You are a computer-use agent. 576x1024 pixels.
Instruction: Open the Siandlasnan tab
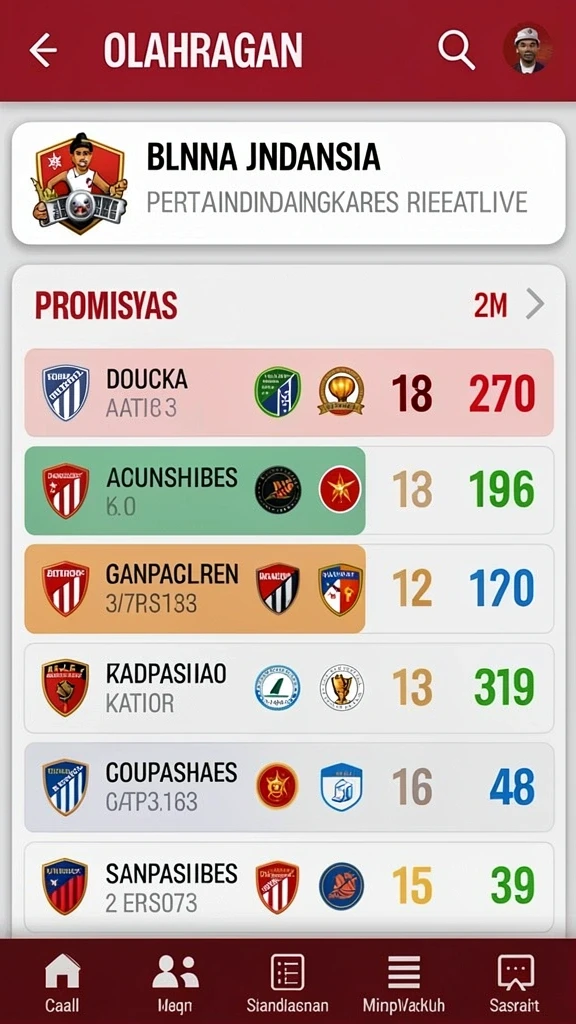[x=287, y=983]
